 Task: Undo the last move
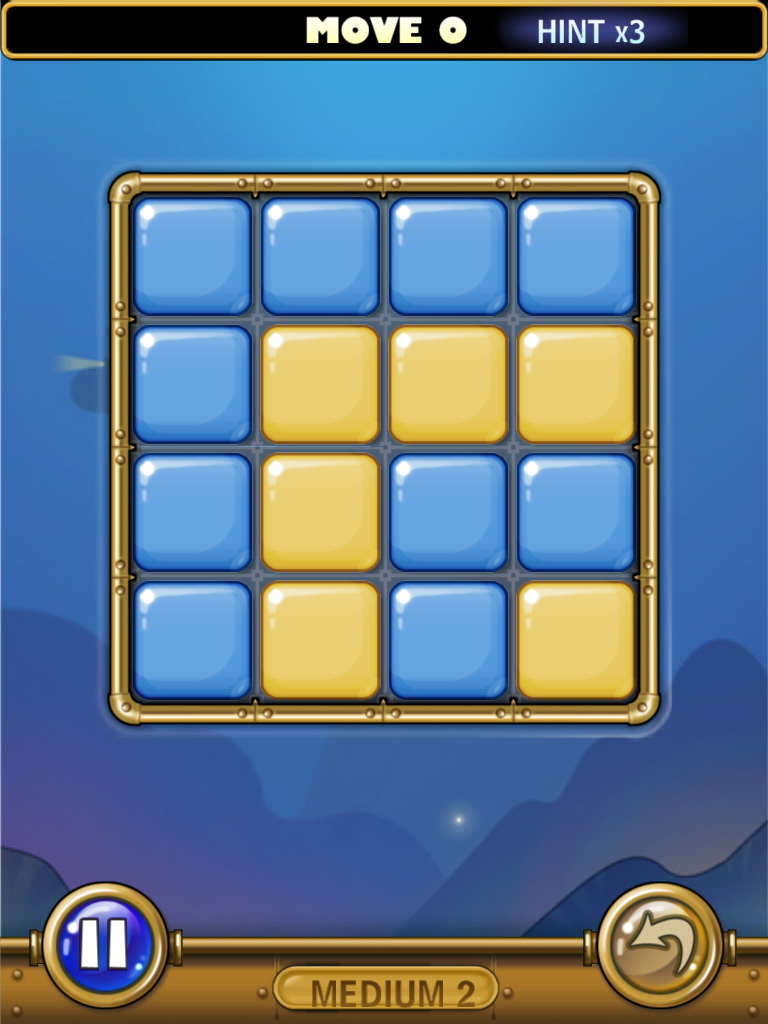coord(660,945)
